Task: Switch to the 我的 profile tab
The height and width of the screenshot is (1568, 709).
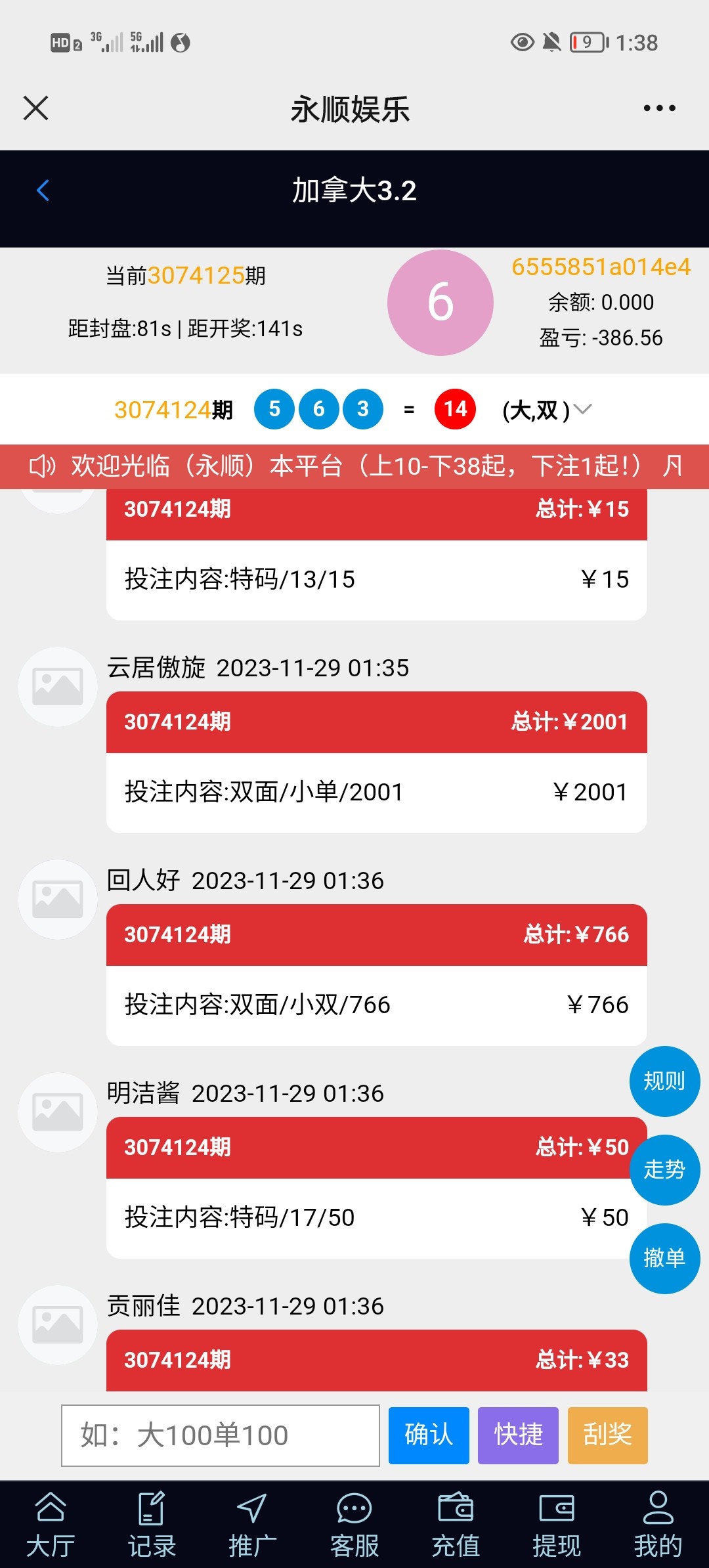Action: pos(658,1525)
